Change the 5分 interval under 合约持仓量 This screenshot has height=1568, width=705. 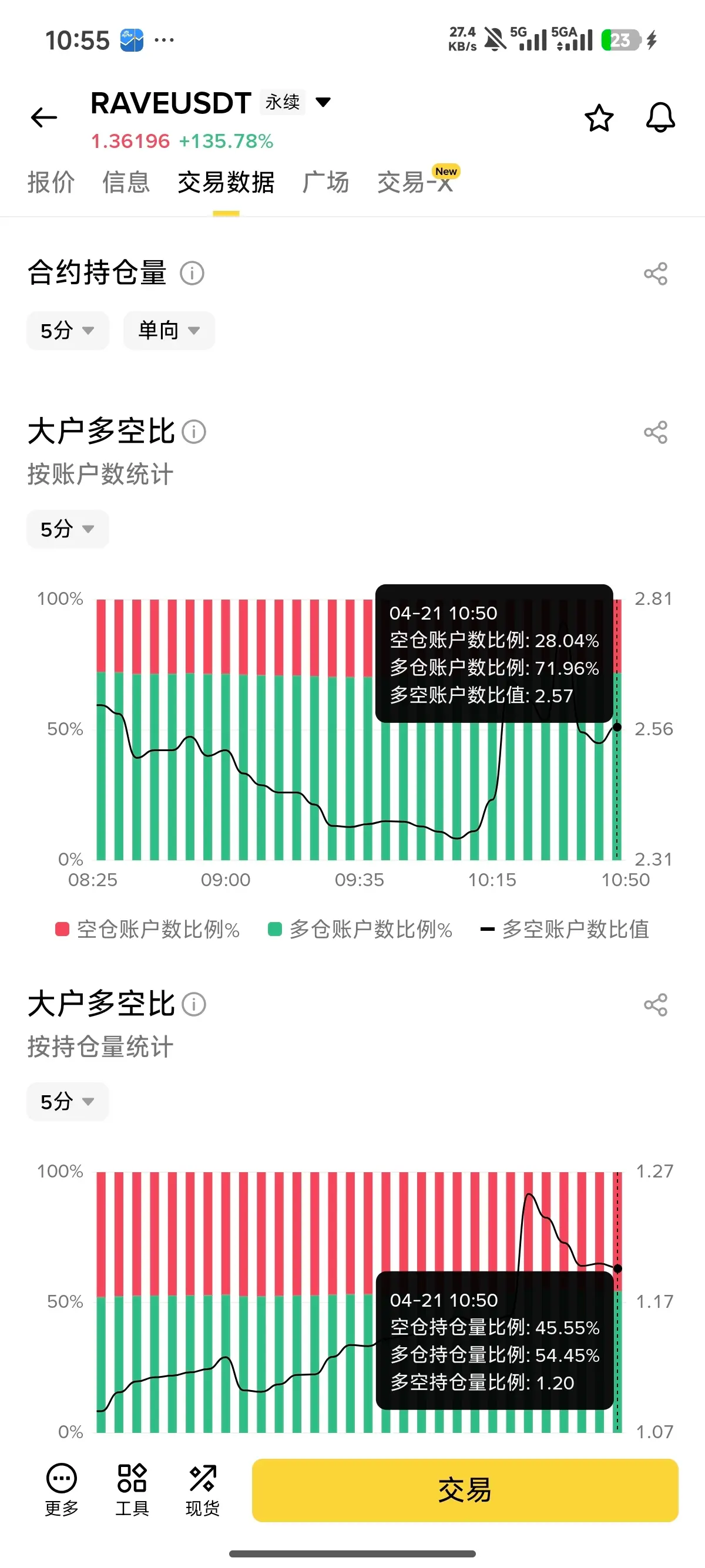tap(67, 331)
